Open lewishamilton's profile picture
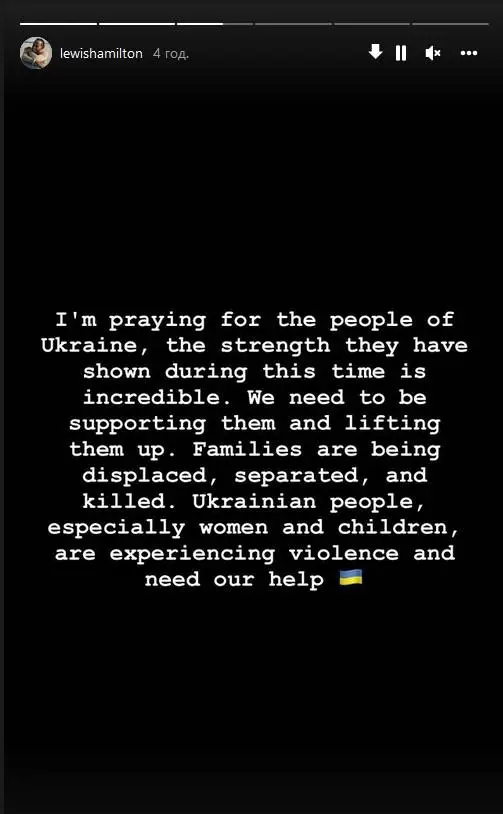 tap(36, 53)
